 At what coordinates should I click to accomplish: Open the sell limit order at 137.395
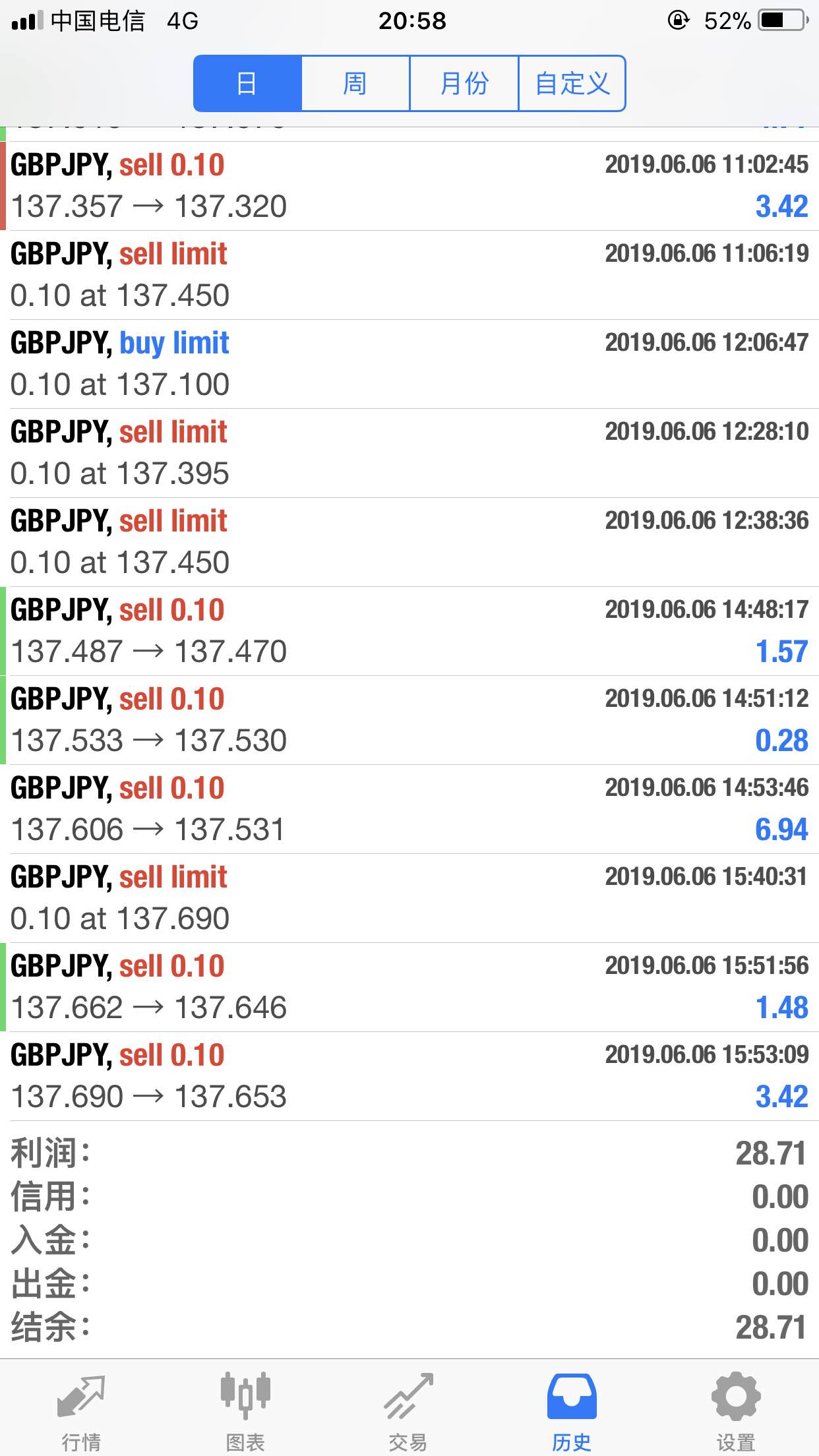pos(409,453)
